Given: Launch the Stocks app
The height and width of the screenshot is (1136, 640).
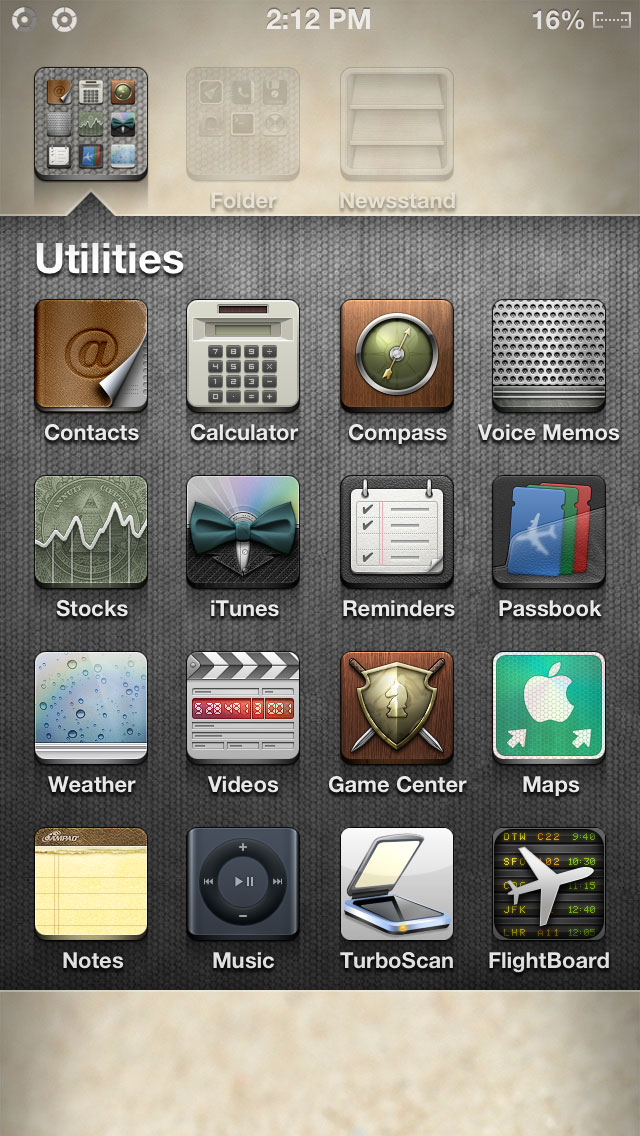Looking at the screenshot, I should point(91,531).
